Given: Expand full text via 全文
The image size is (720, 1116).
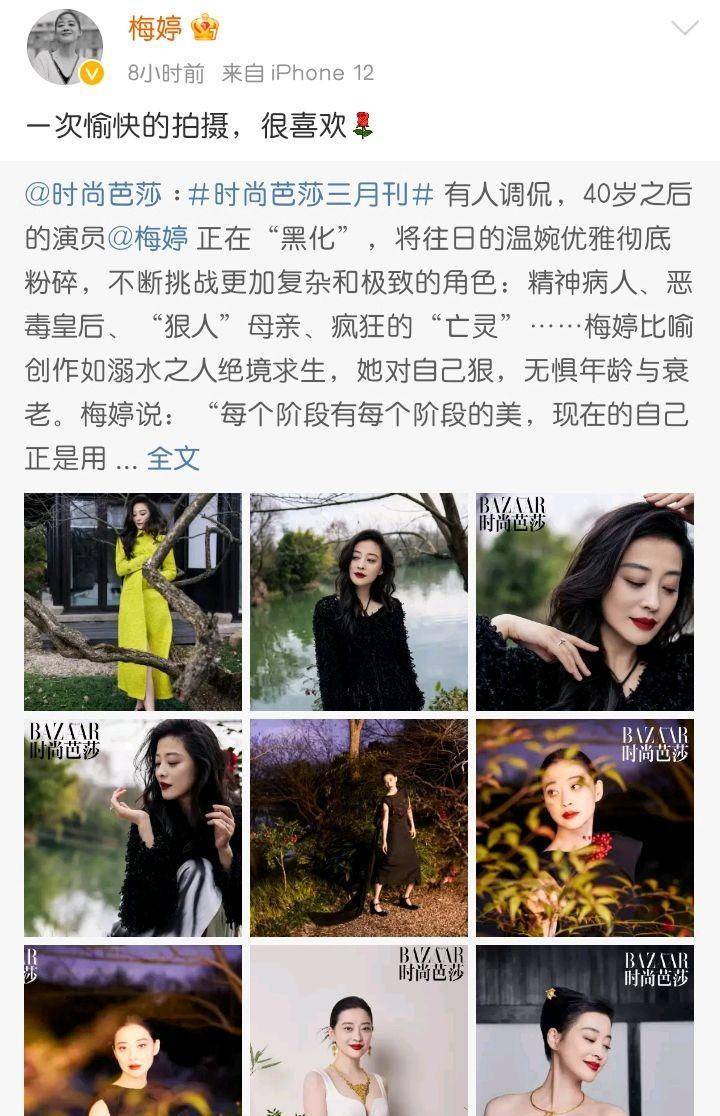Looking at the screenshot, I should point(173,458).
